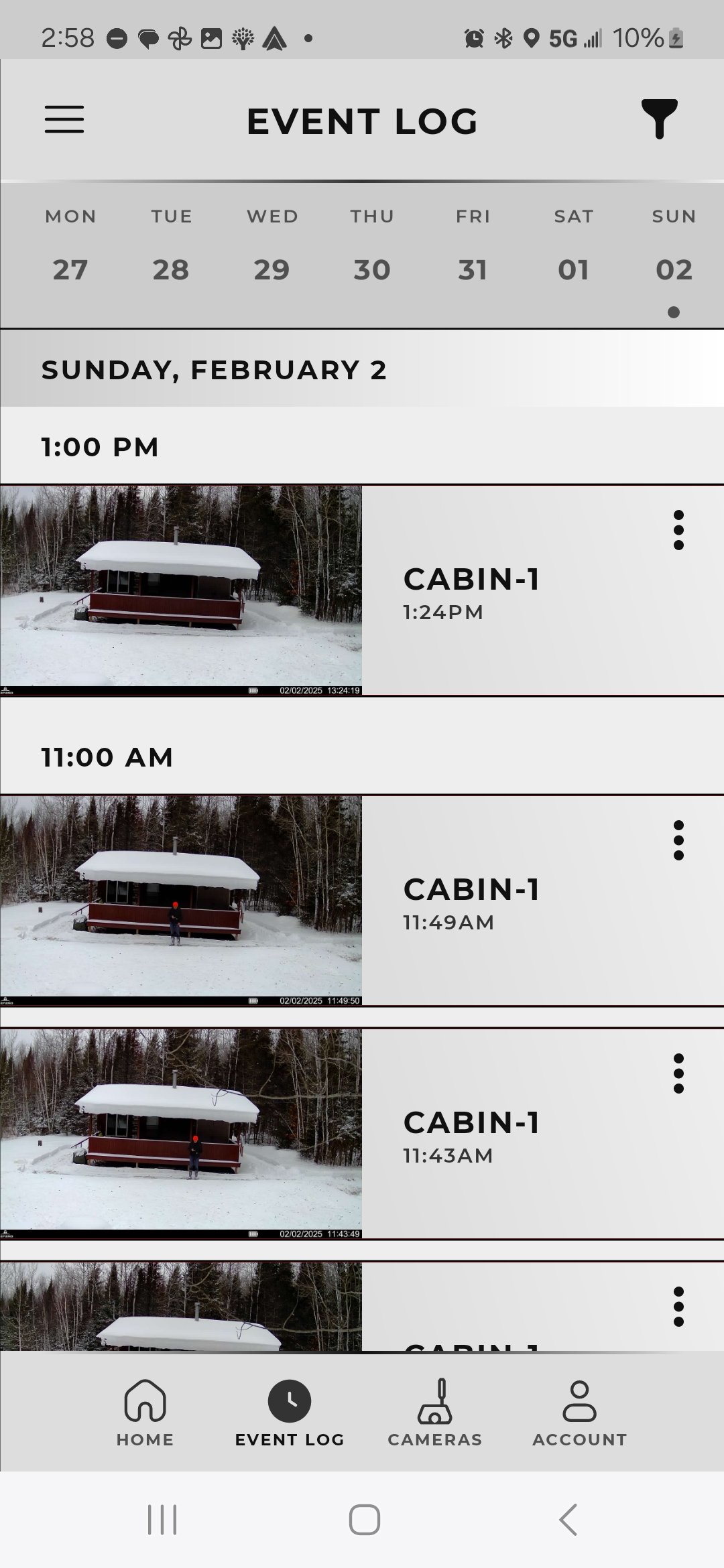The width and height of the screenshot is (724, 1568).
Task: Open the event filter funnel
Action: [659, 119]
